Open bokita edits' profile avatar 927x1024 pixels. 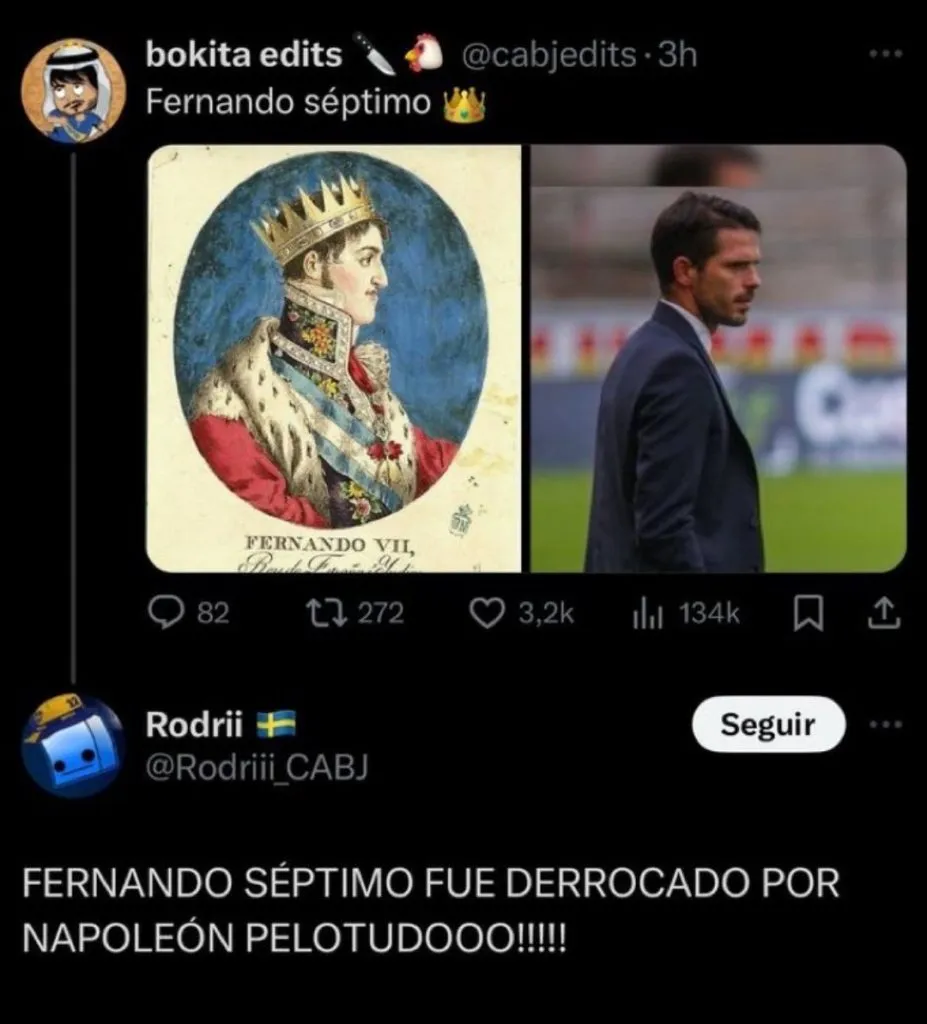pos(73,91)
